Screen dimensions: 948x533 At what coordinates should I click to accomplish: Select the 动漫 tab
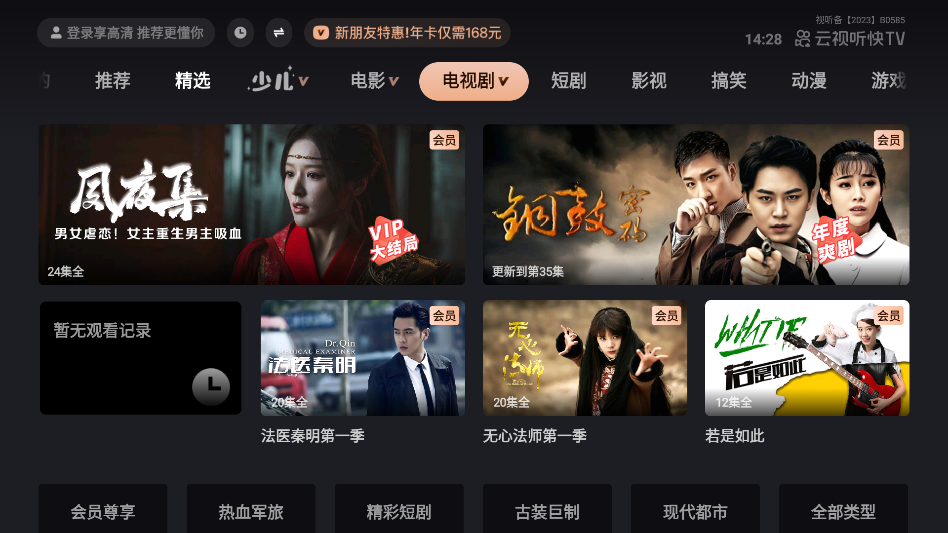click(808, 81)
